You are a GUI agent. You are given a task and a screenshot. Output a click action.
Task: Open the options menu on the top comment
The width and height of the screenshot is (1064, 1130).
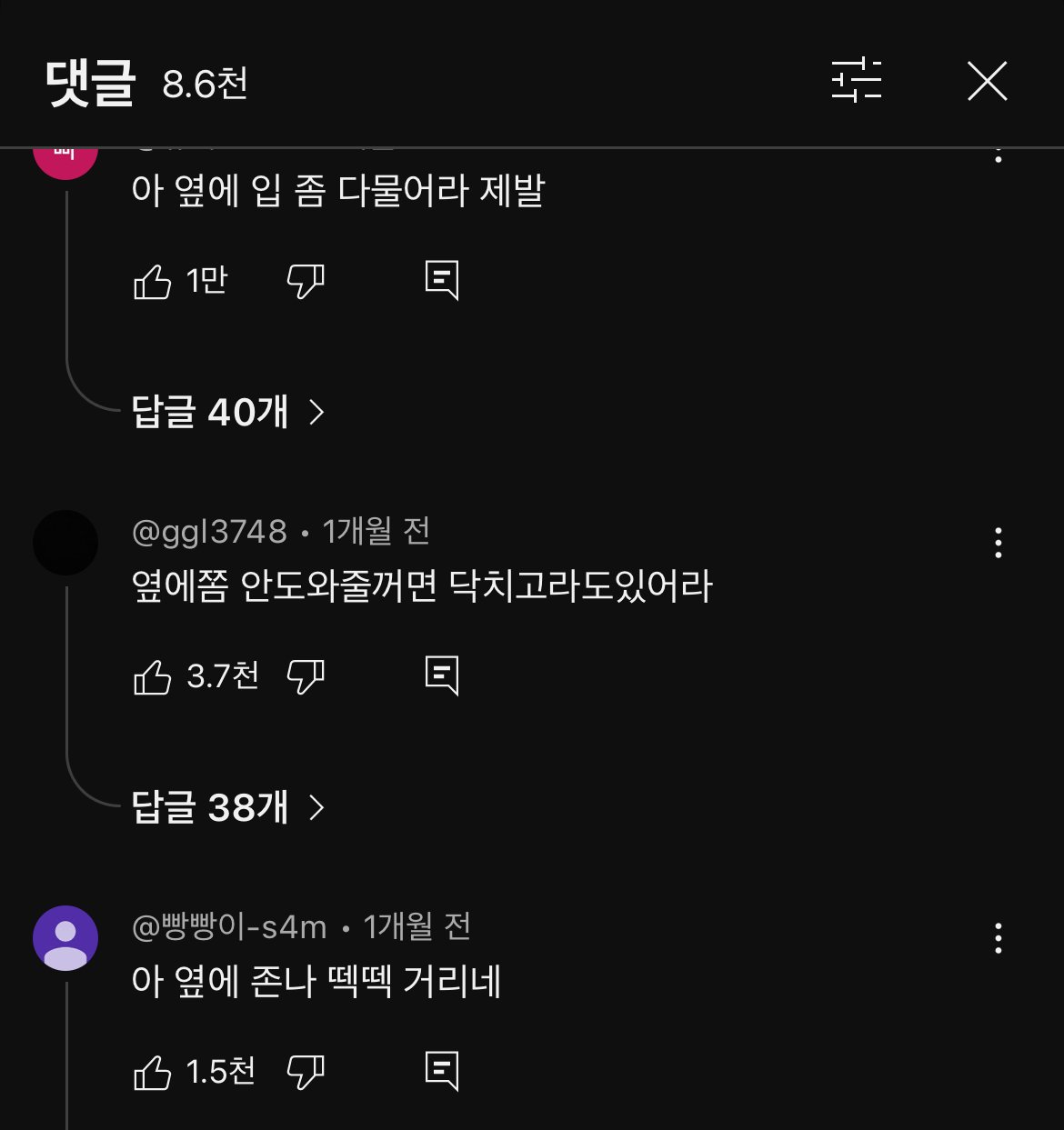tap(999, 155)
